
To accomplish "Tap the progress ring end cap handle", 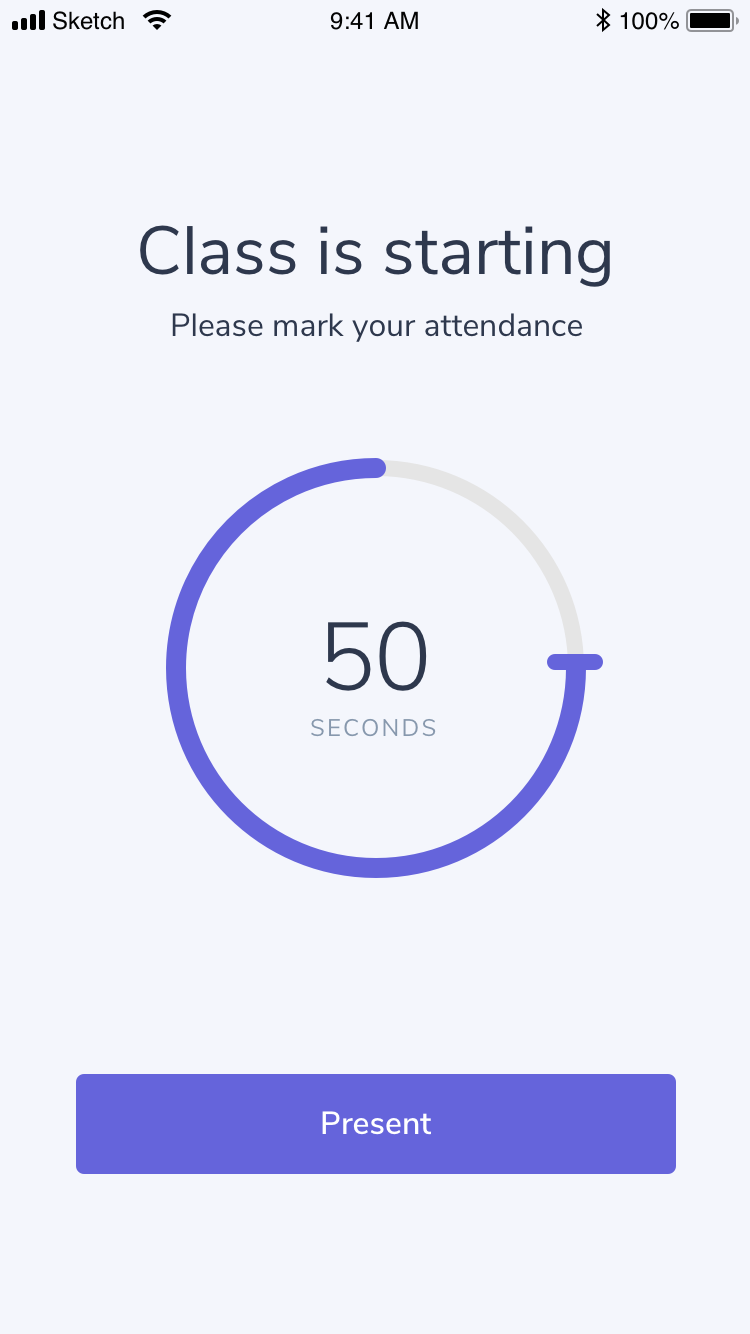I will tap(576, 660).
